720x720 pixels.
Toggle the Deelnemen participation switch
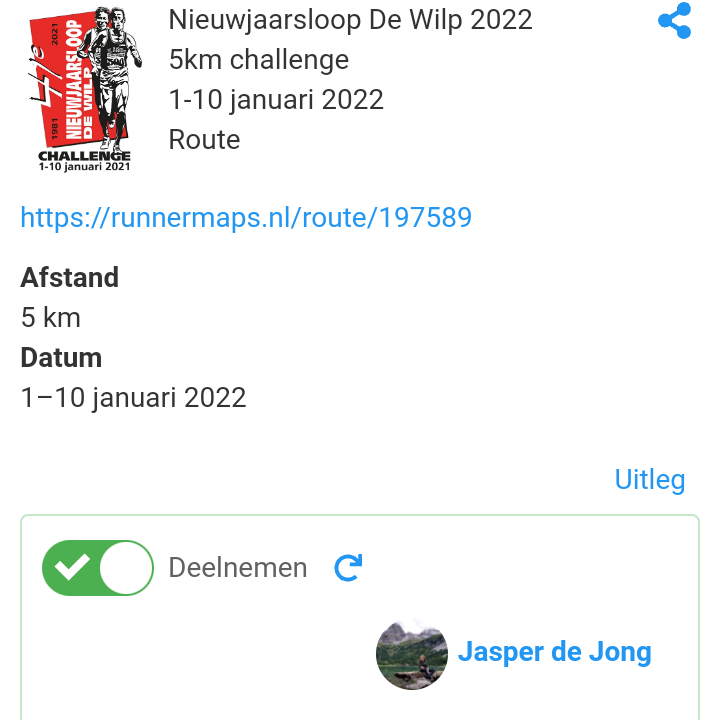pos(98,568)
